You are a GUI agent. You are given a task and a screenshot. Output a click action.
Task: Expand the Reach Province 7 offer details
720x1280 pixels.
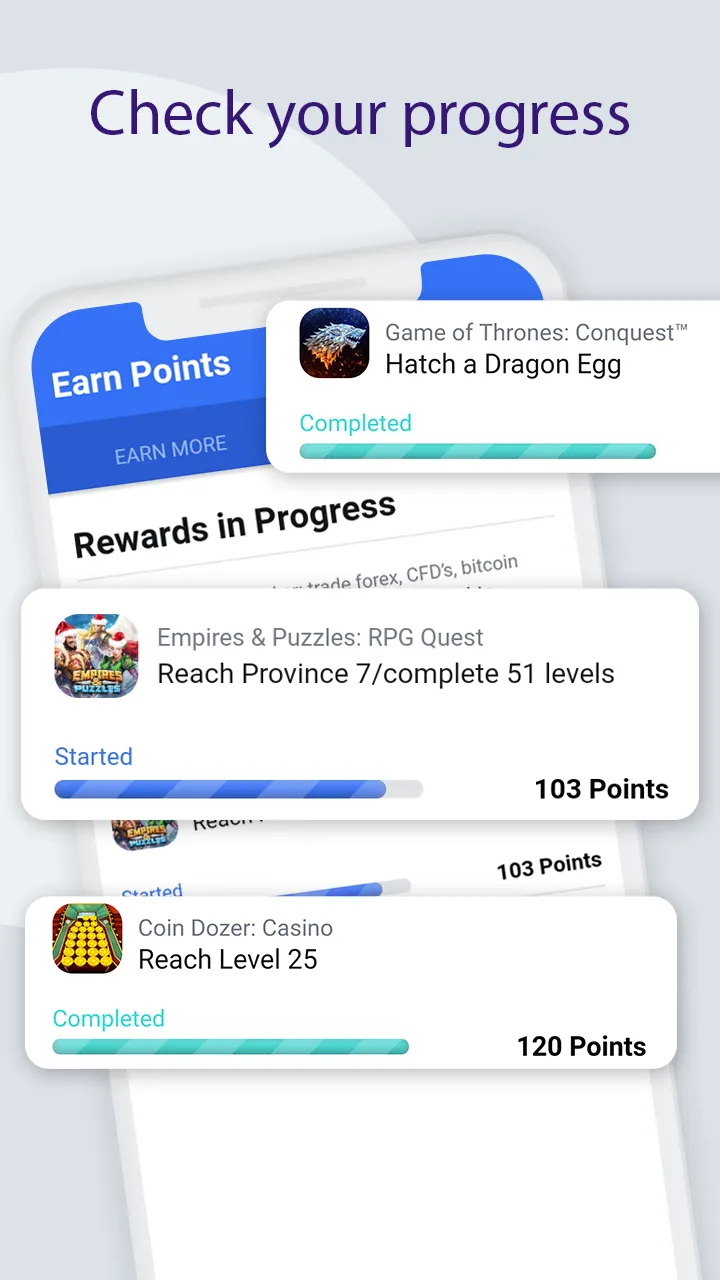point(385,674)
